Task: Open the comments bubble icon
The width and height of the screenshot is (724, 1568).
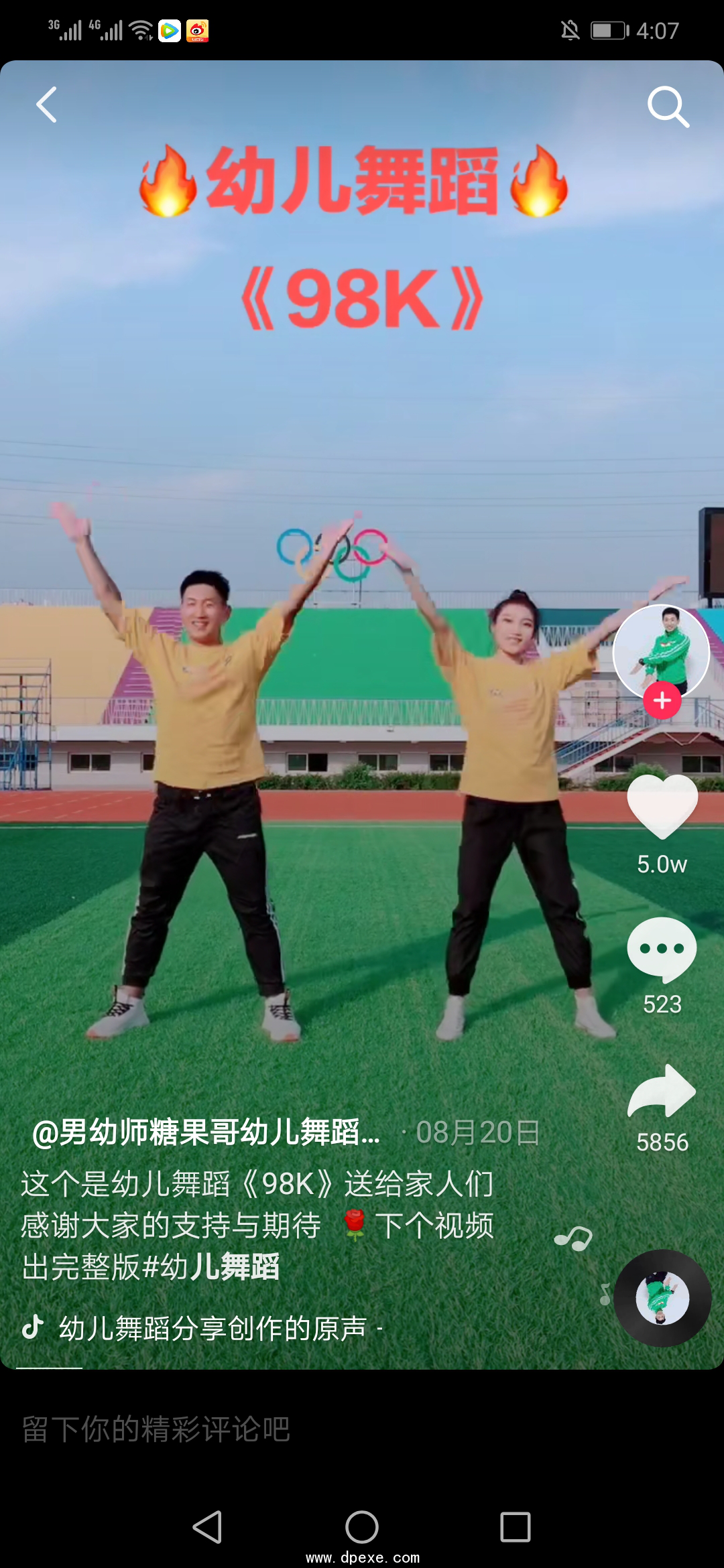Action: [x=662, y=949]
